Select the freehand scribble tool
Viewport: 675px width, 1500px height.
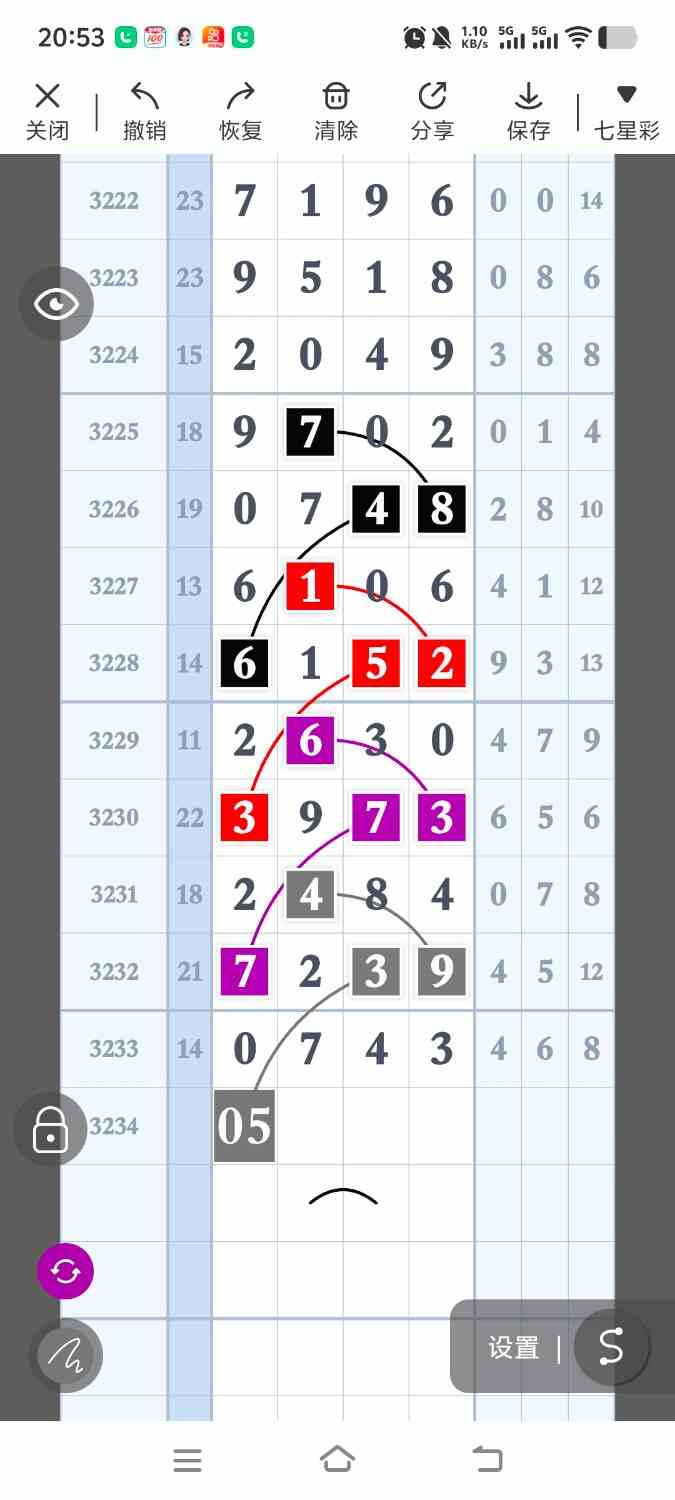pyautogui.click(x=65, y=1355)
